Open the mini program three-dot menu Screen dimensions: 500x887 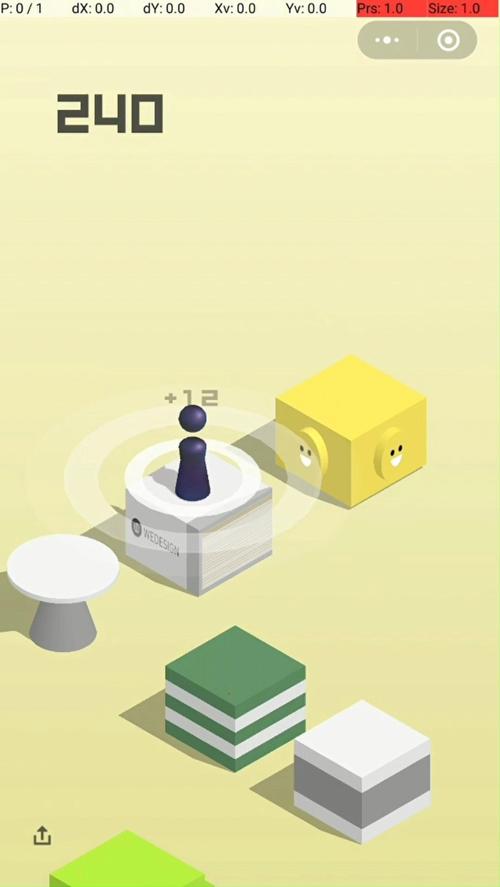point(387,40)
